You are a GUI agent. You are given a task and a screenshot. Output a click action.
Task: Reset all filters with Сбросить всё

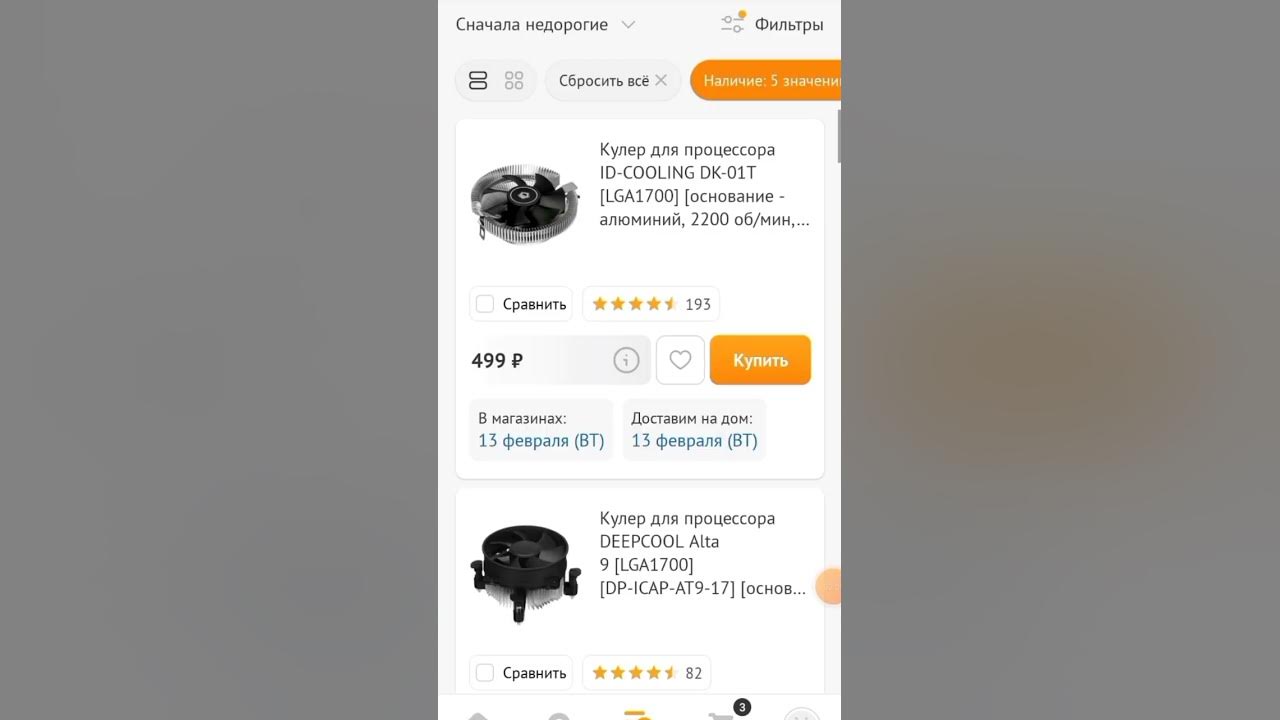click(x=612, y=81)
